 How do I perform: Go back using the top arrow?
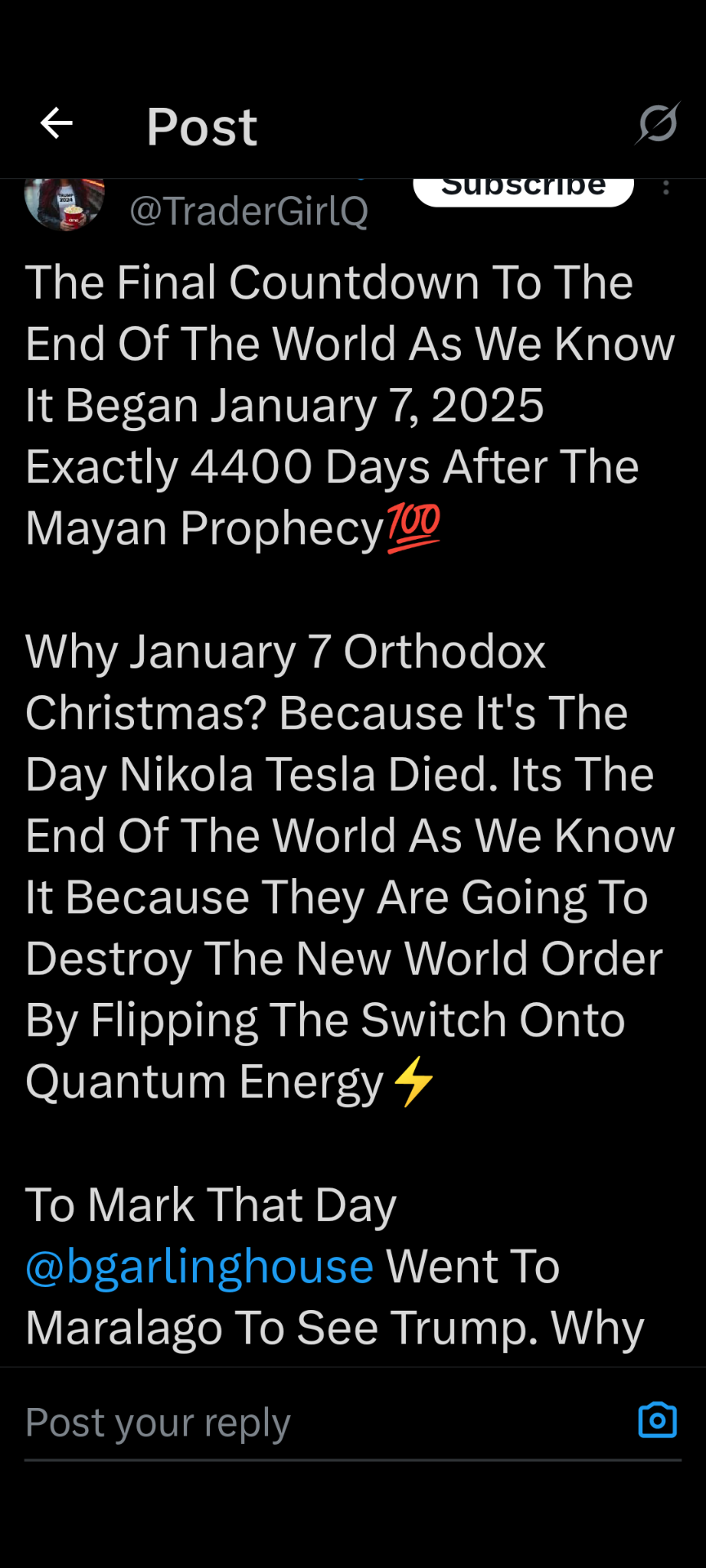tap(56, 124)
